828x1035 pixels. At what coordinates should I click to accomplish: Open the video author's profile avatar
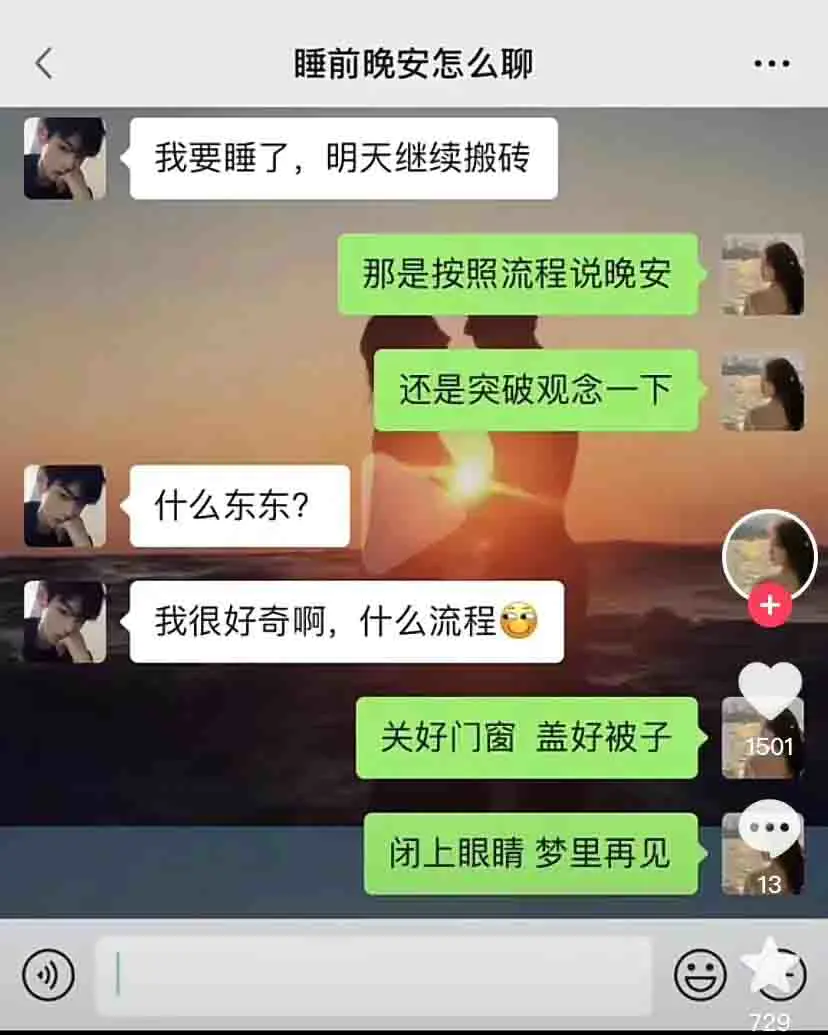click(x=769, y=556)
